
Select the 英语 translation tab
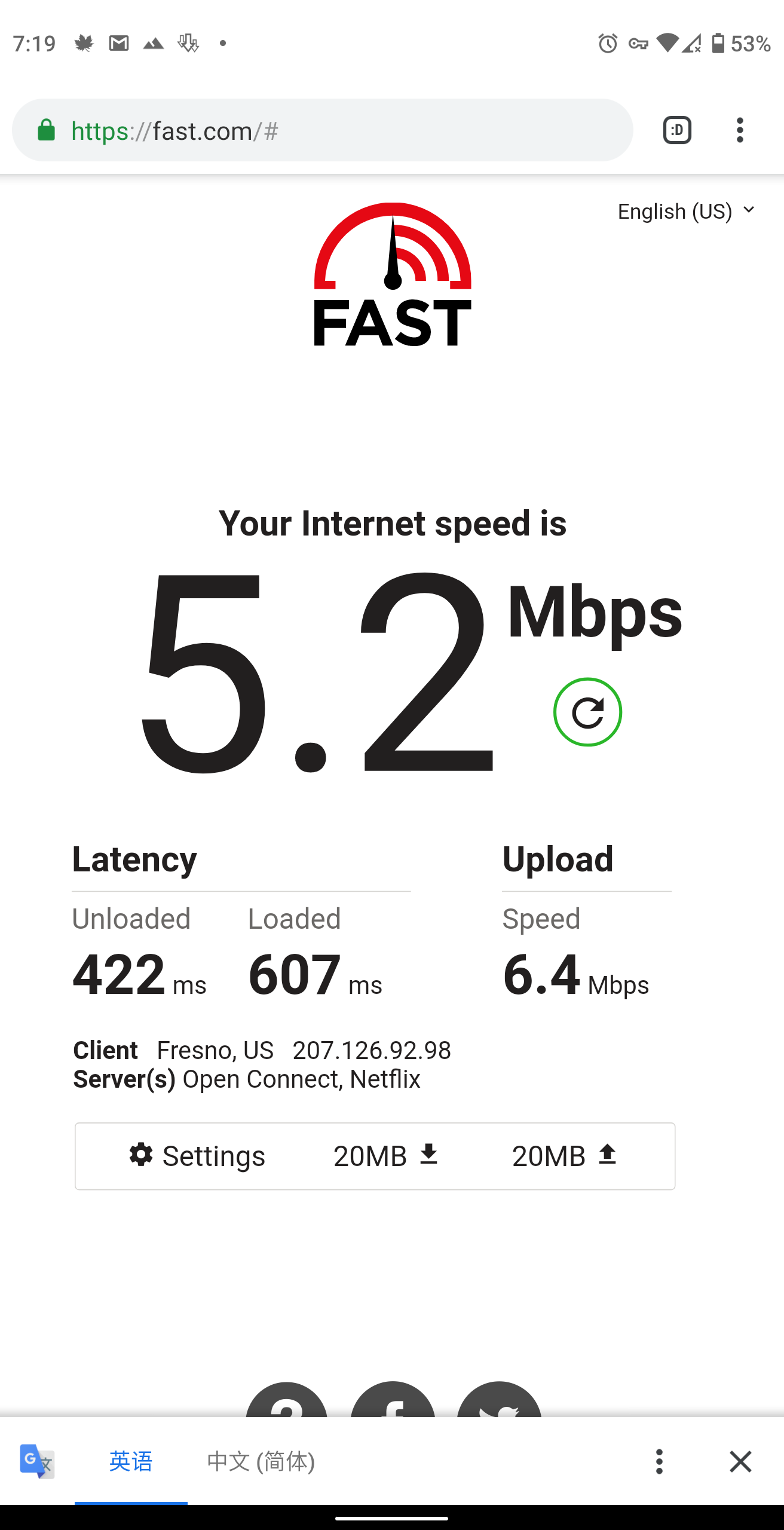pyautogui.click(x=131, y=1461)
